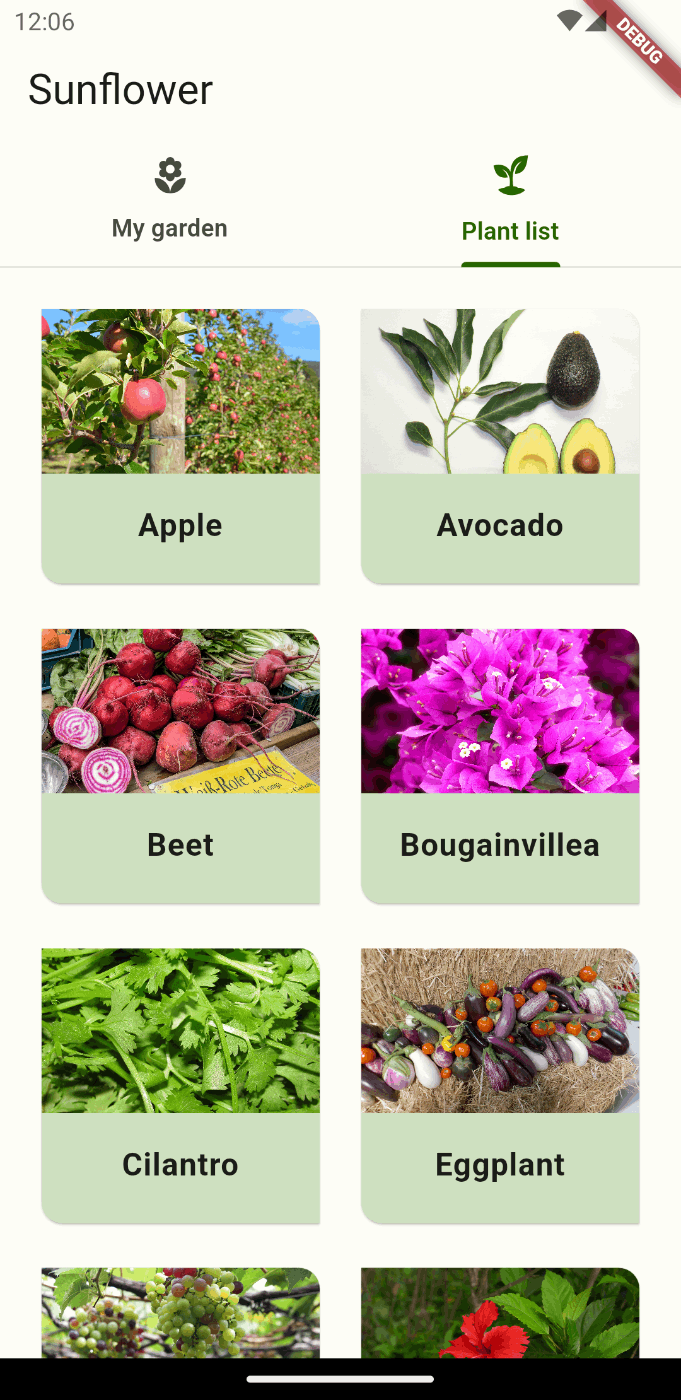681x1400 pixels.
Task: Open the Beet plant card
Action: pyautogui.click(x=180, y=766)
